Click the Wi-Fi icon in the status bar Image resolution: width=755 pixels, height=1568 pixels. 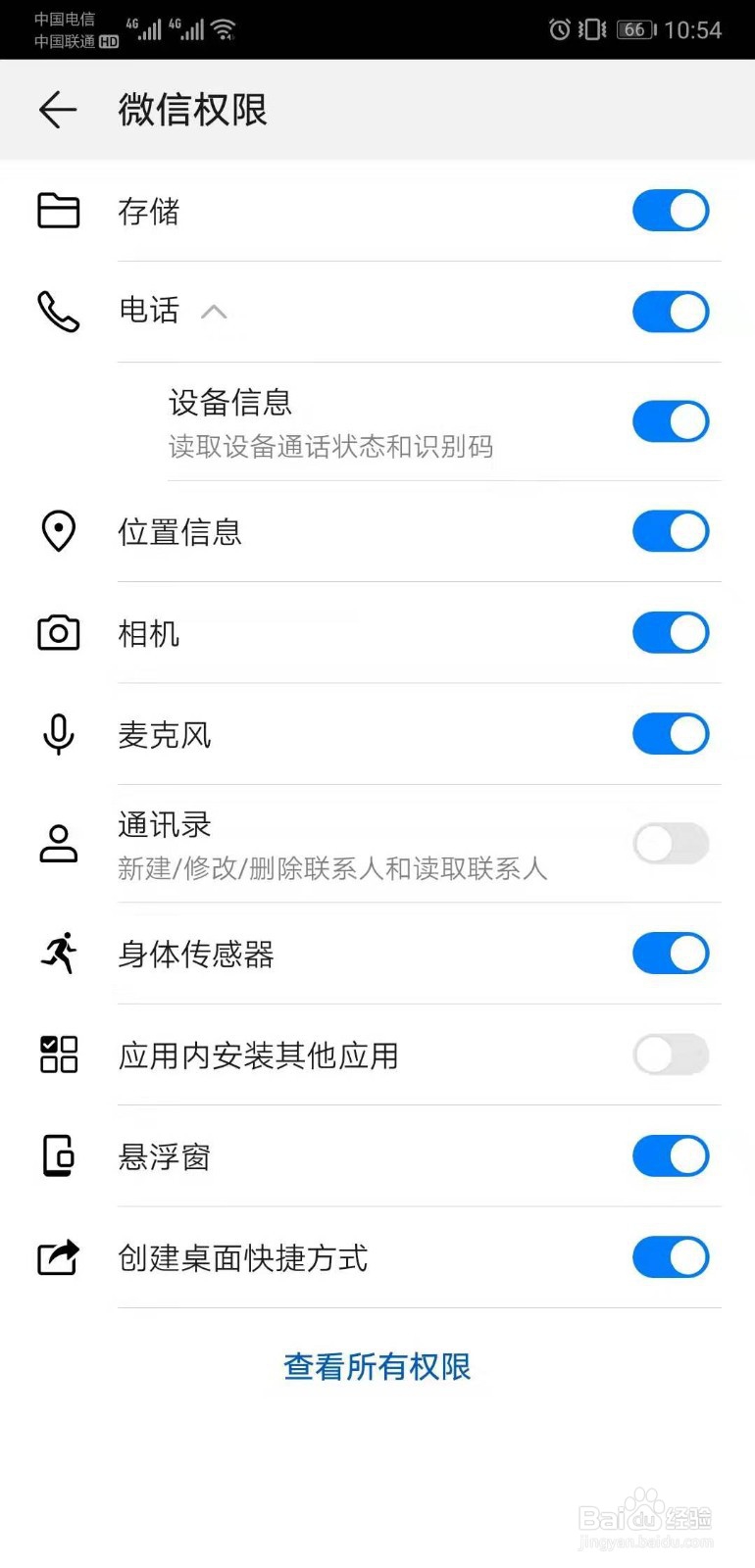pyautogui.click(x=224, y=29)
